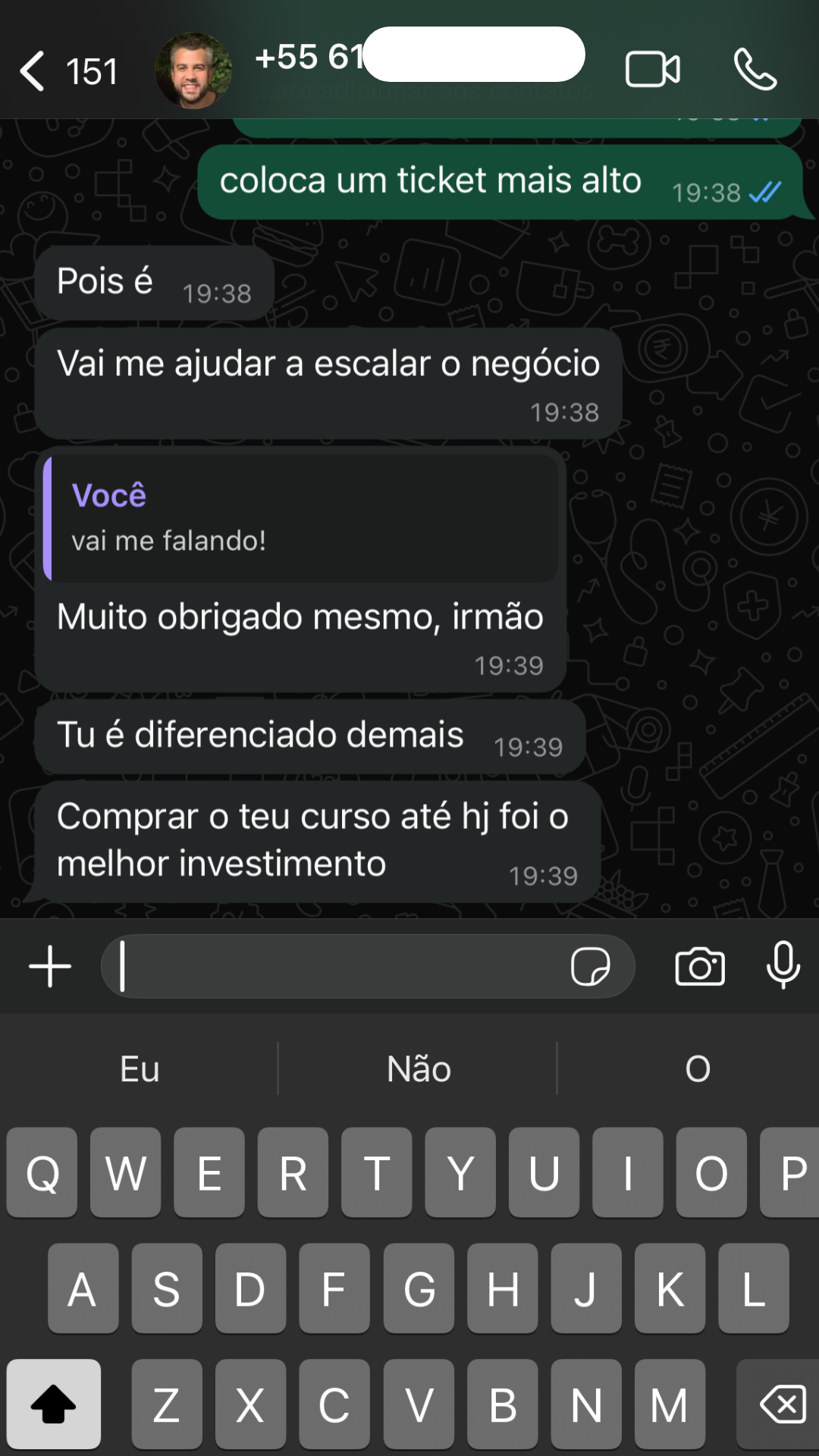This screenshot has height=1456, width=819.
Task: Open the sticker picker
Action: (590, 966)
